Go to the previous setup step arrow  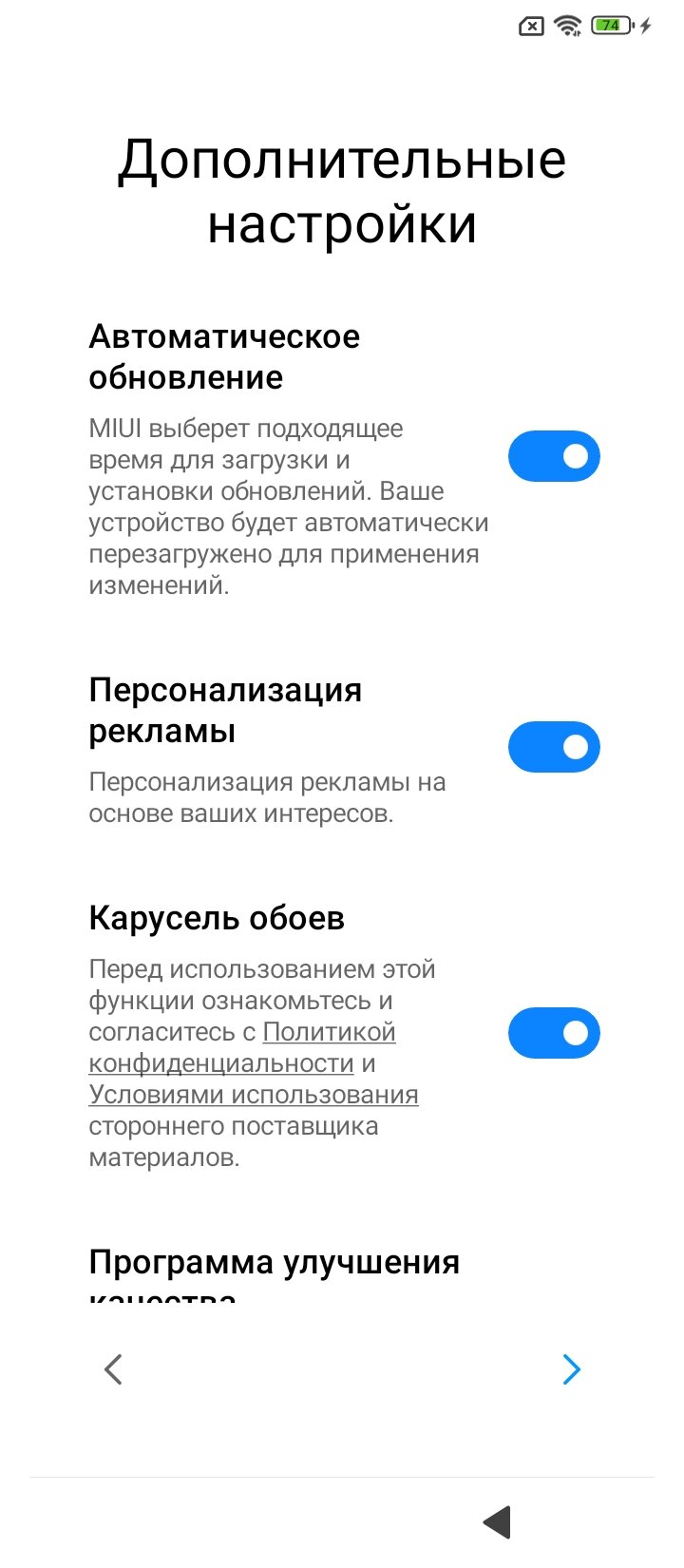pyautogui.click(x=113, y=1369)
